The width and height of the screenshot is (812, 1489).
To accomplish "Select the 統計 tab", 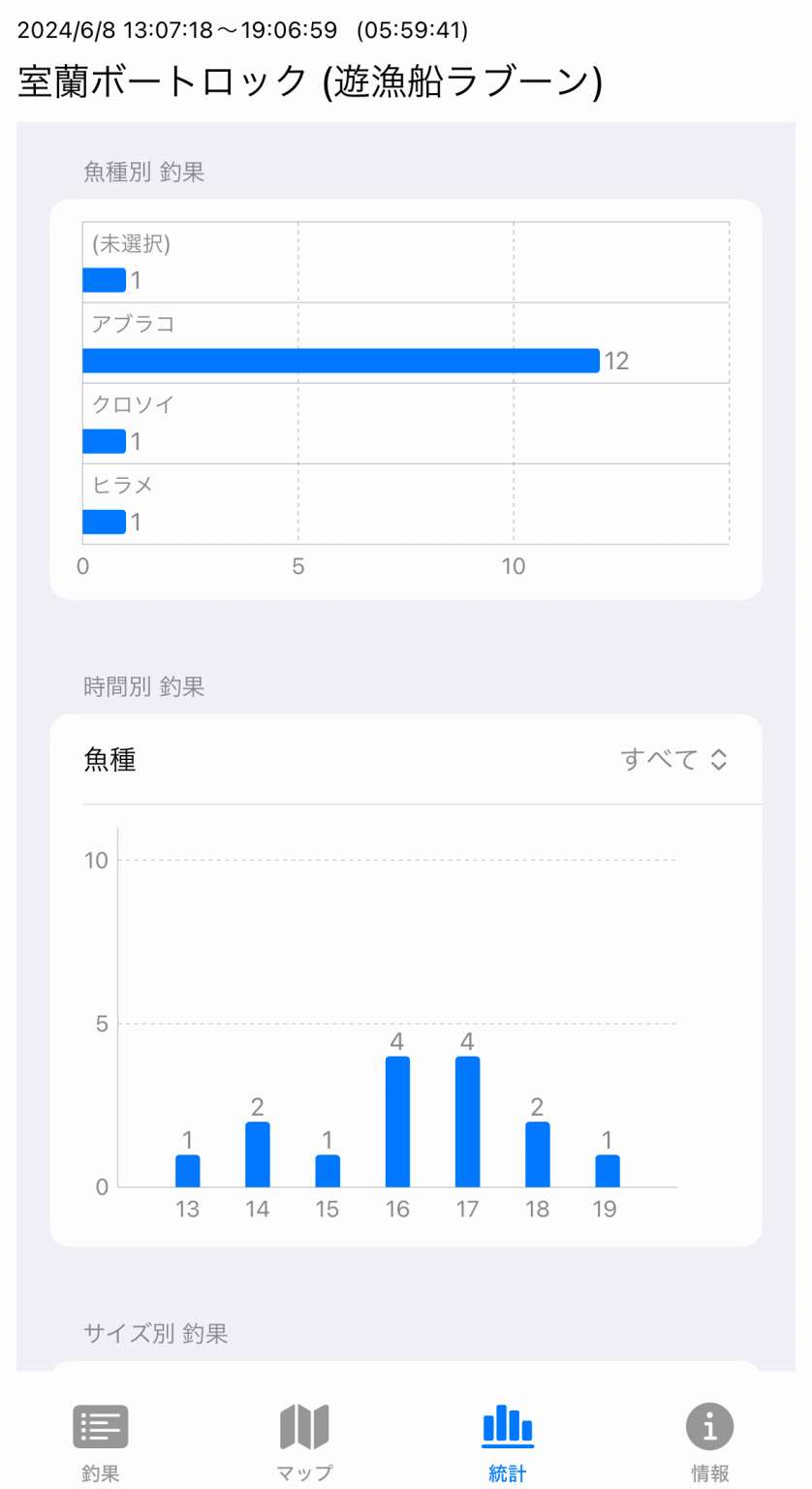I will pos(508,1441).
